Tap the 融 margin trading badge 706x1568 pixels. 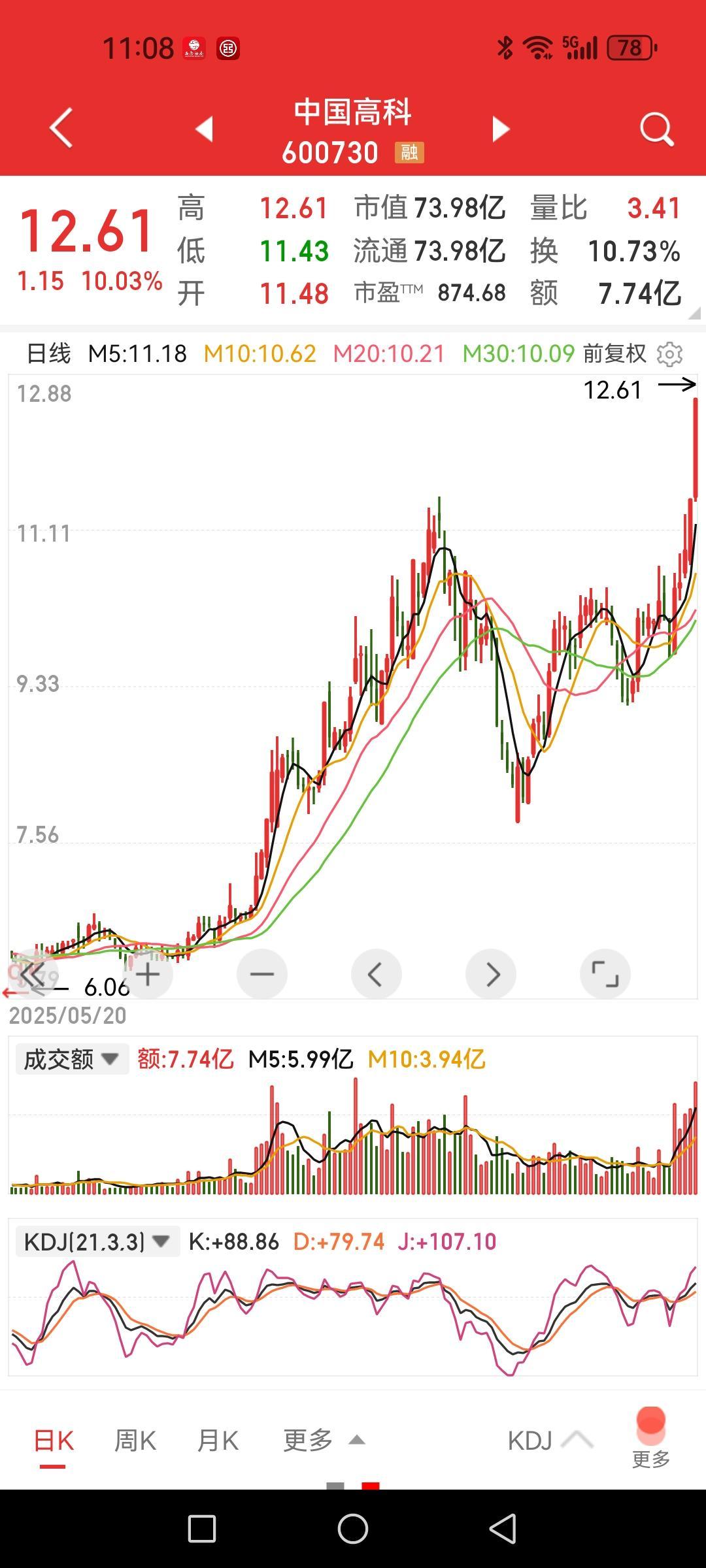pyautogui.click(x=409, y=152)
